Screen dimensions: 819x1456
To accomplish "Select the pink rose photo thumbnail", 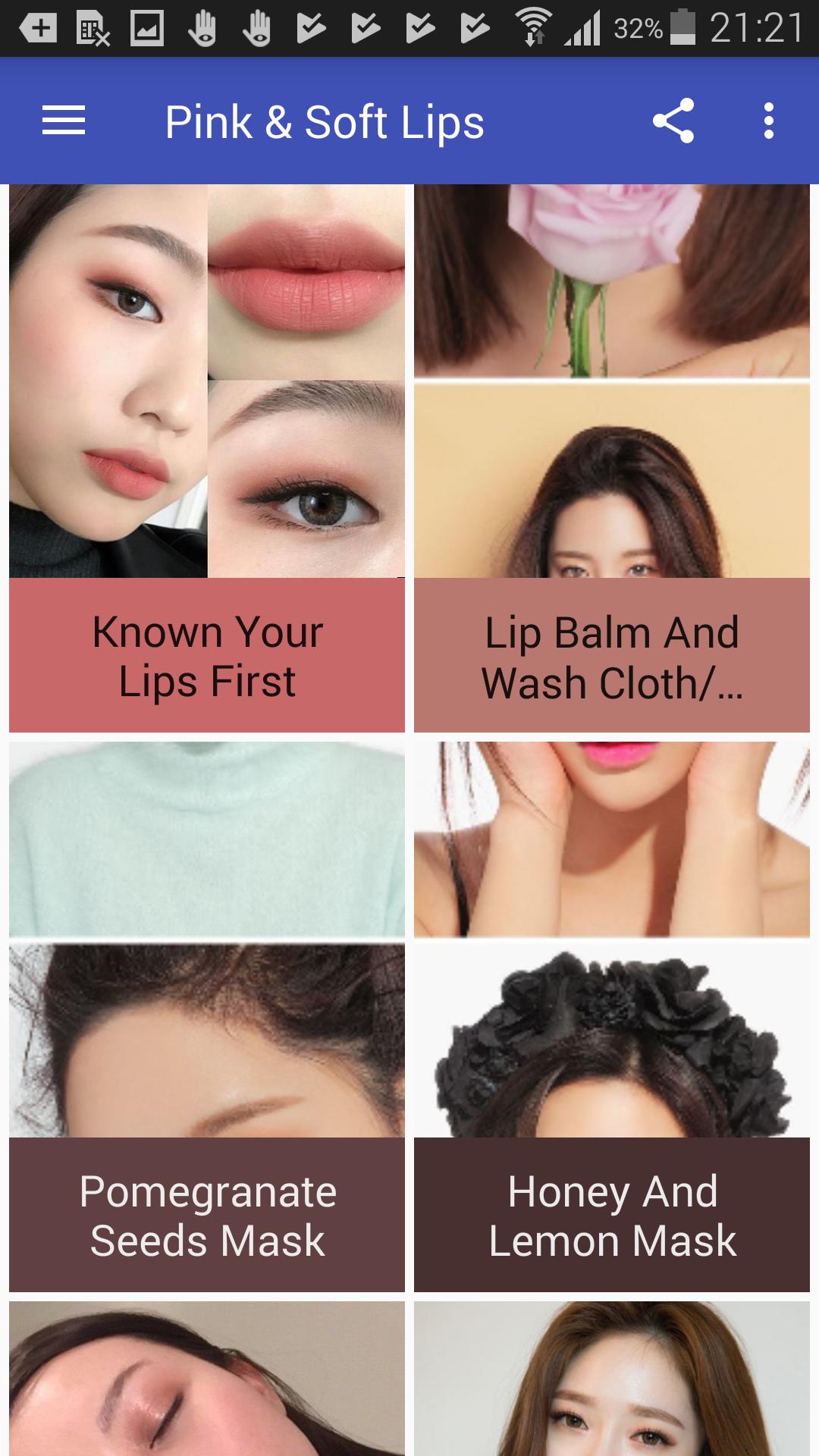I will [611, 281].
